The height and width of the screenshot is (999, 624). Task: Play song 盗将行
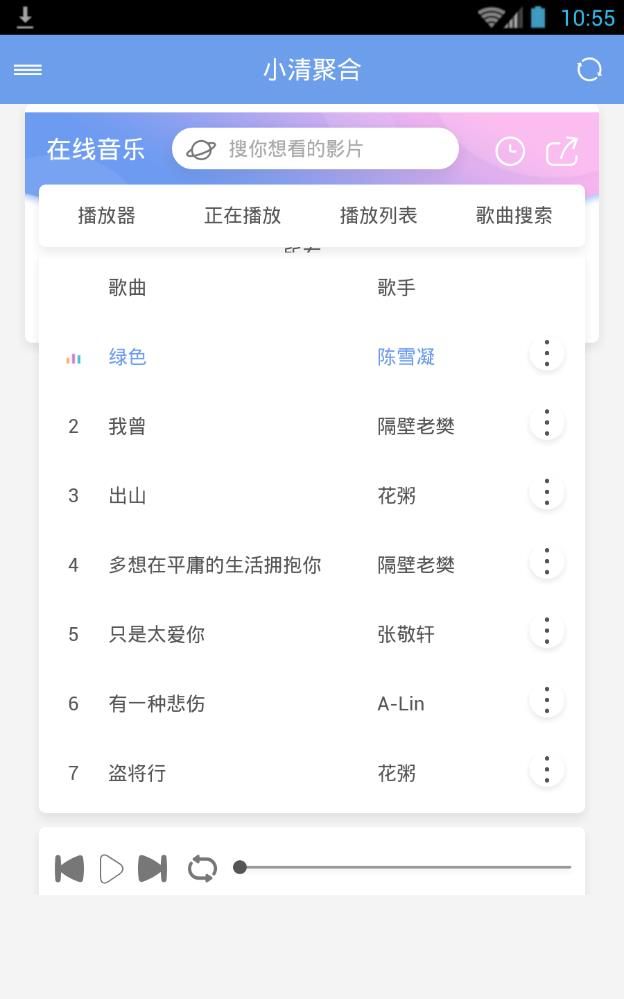point(312,773)
